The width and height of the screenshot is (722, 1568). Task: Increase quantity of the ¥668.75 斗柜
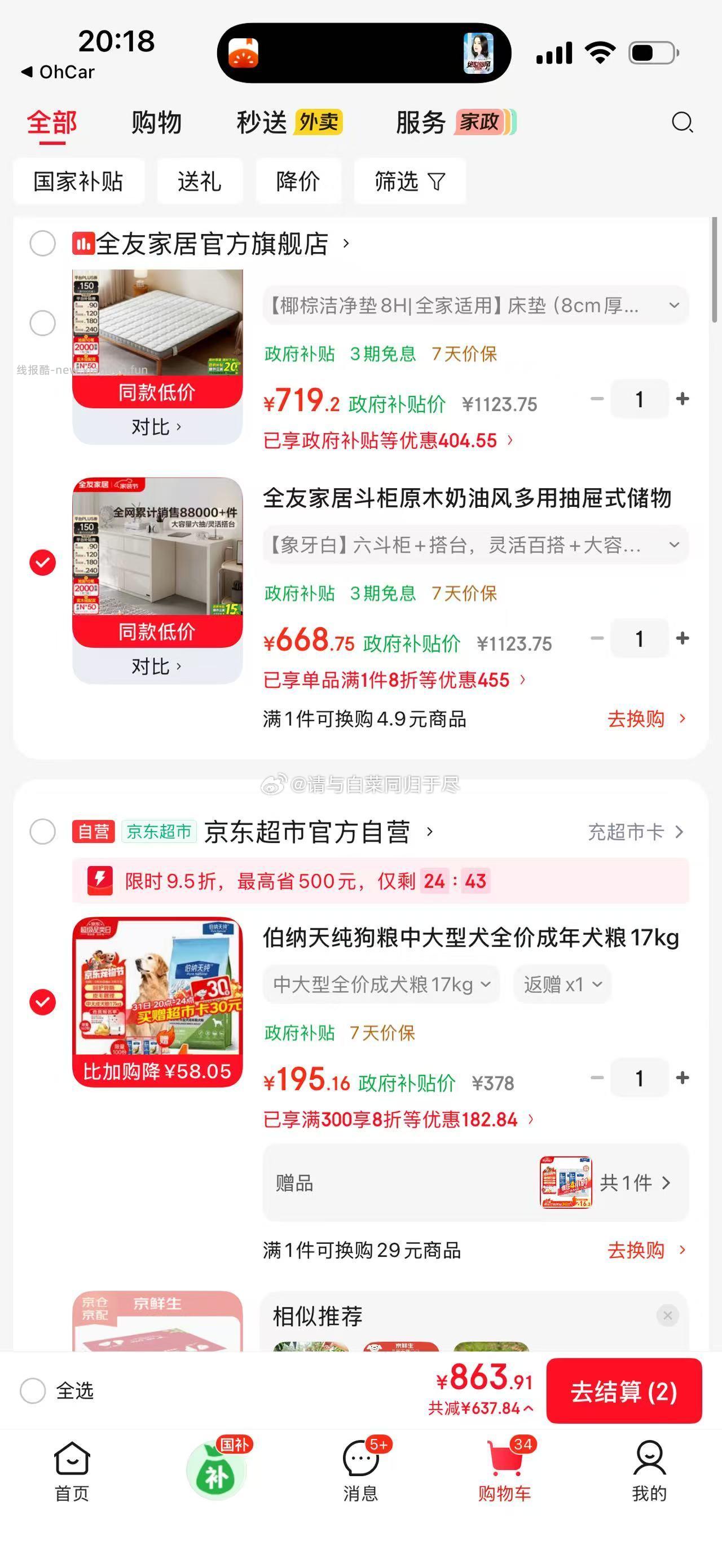coord(683,638)
